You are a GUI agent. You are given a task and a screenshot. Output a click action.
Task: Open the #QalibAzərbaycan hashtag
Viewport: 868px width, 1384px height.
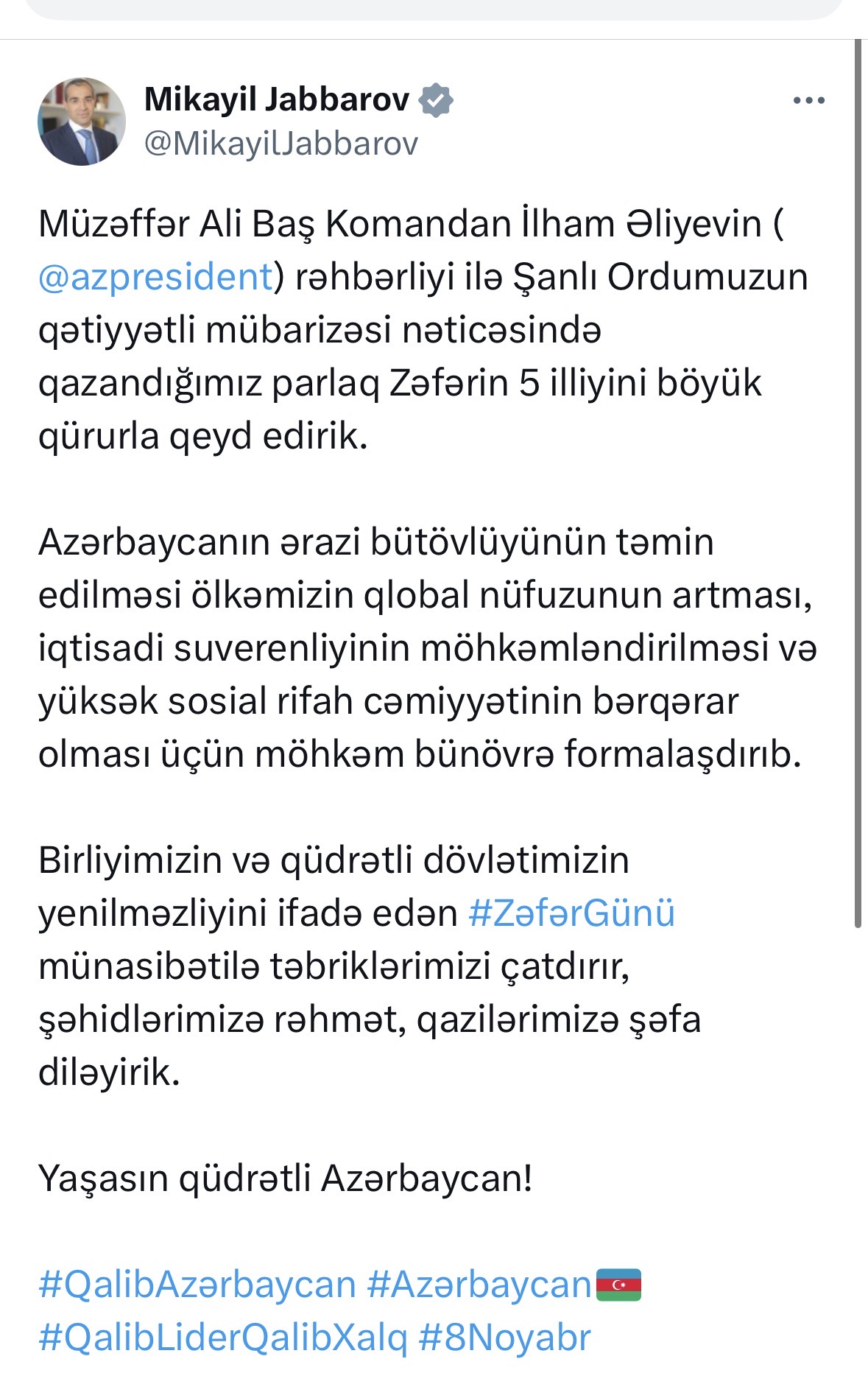(197, 1285)
